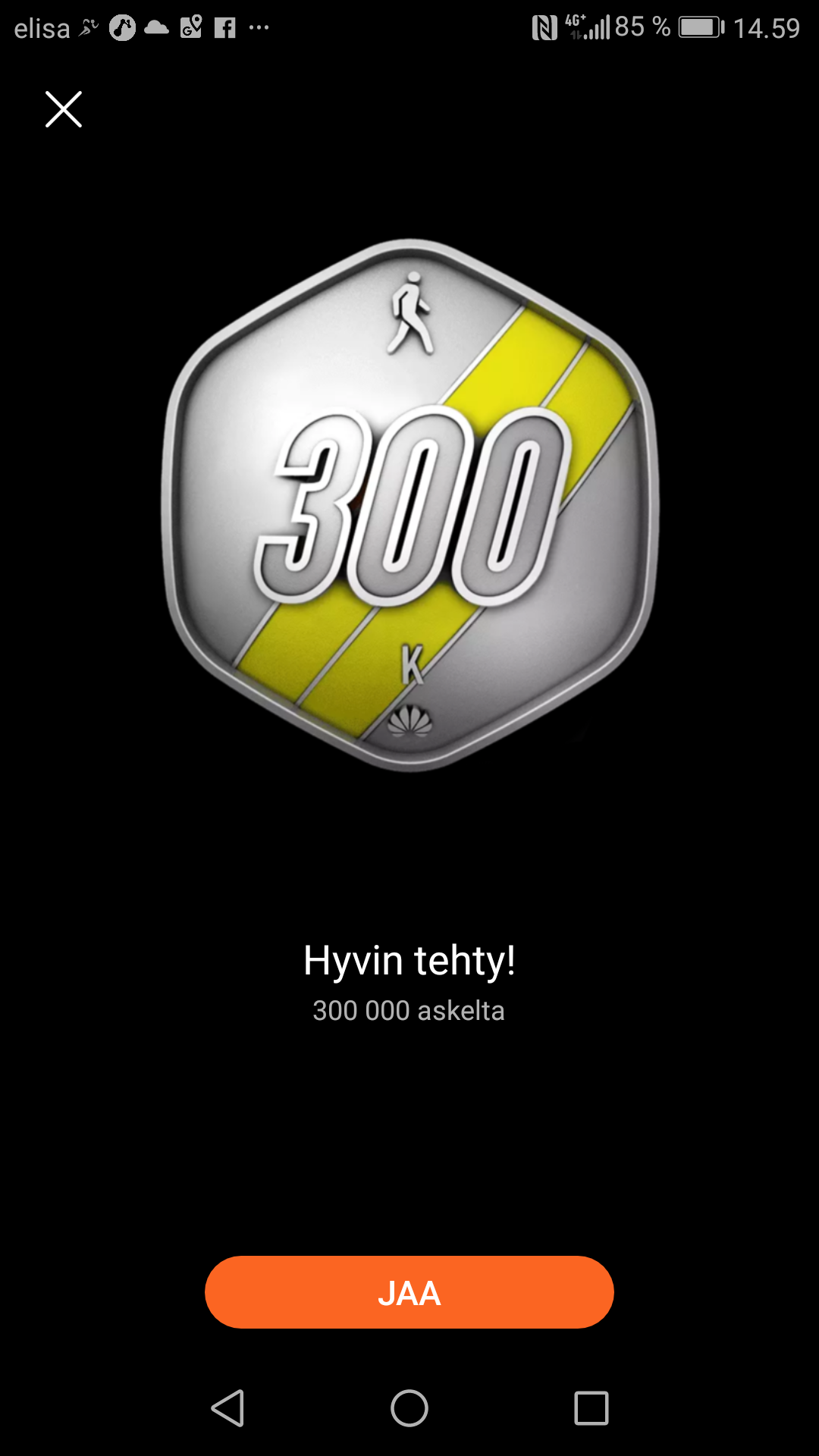Go back using the system back button
This screenshot has height=1456, width=819.
227,1408
